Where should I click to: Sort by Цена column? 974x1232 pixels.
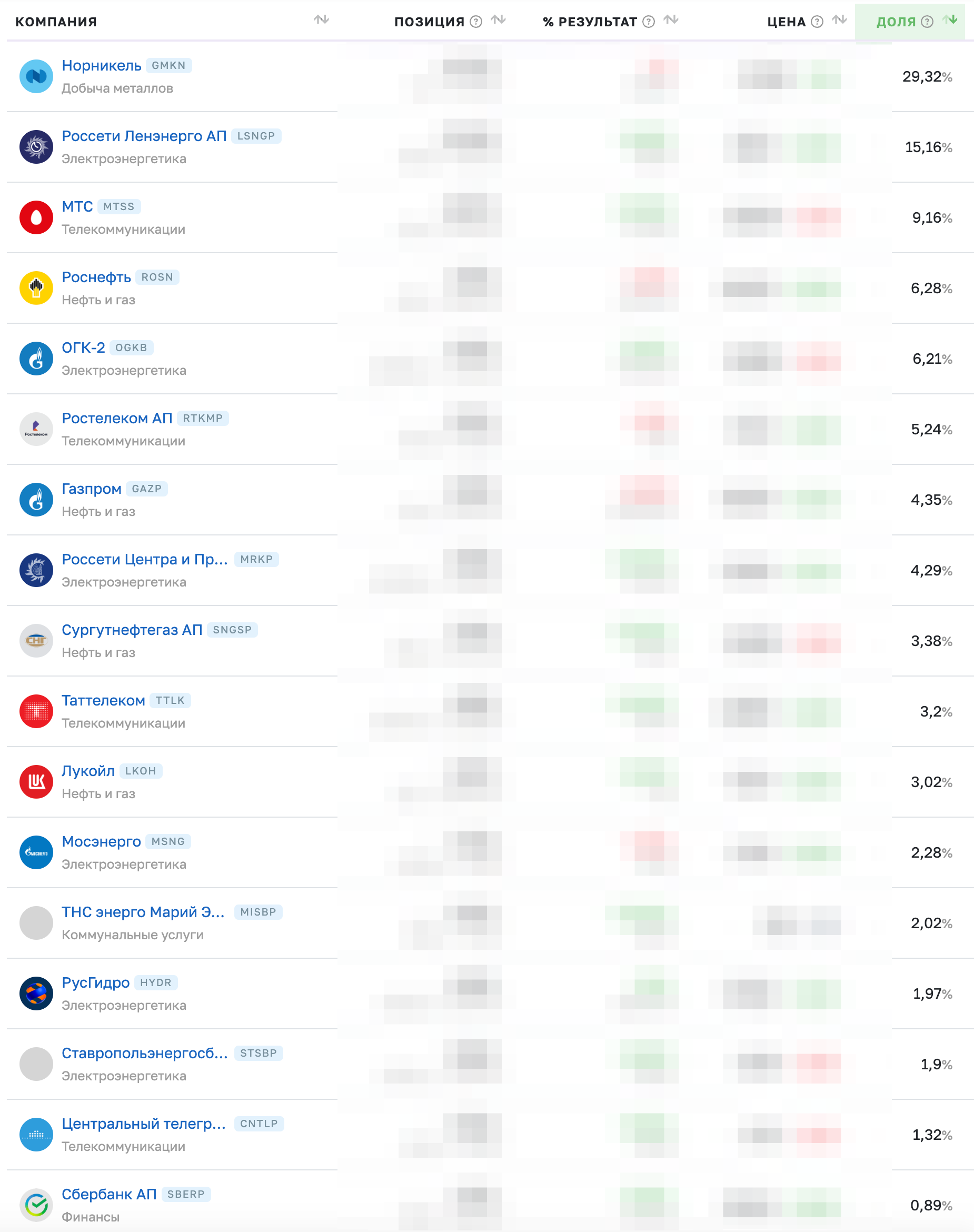coord(839,20)
